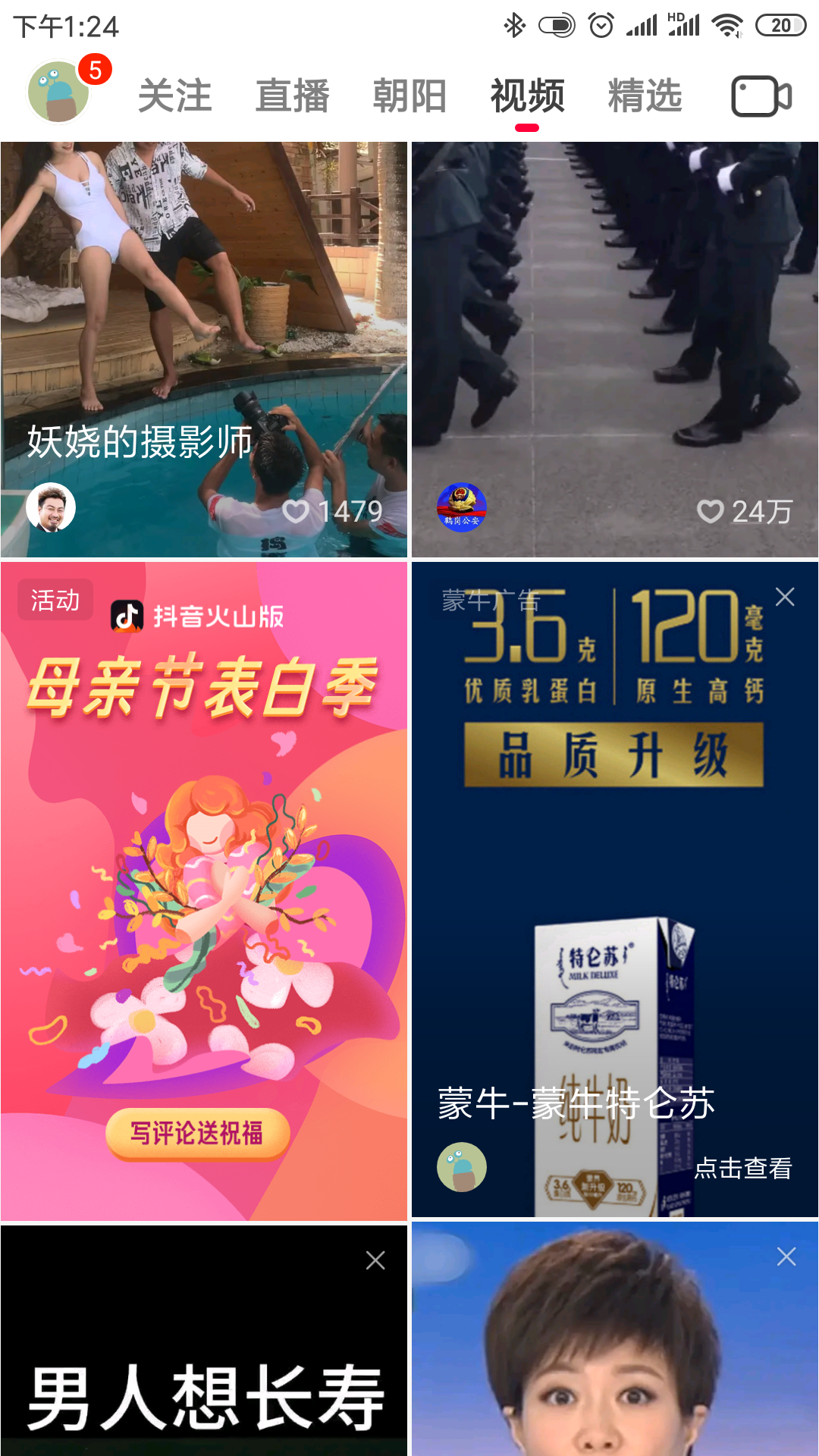Dismiss the news anchor video card
This screenshot has width=819, height=1456.
(x=786, y=1257)
